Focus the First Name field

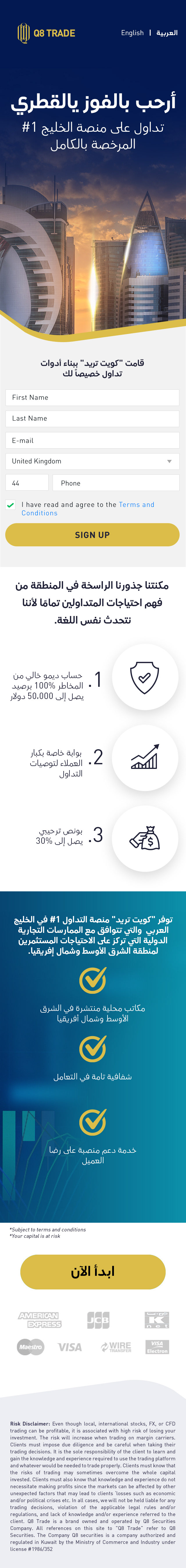coord(92,398)
